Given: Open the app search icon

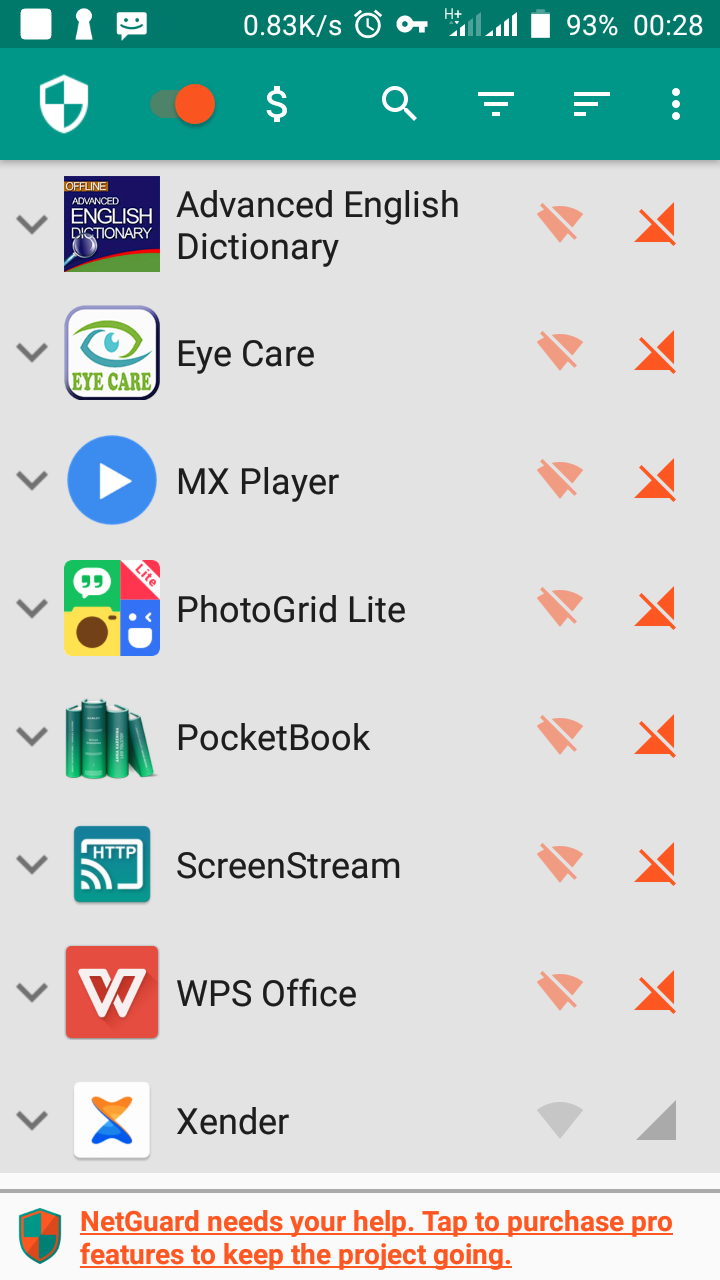Looking at the screenshot, I should [399, 104].
